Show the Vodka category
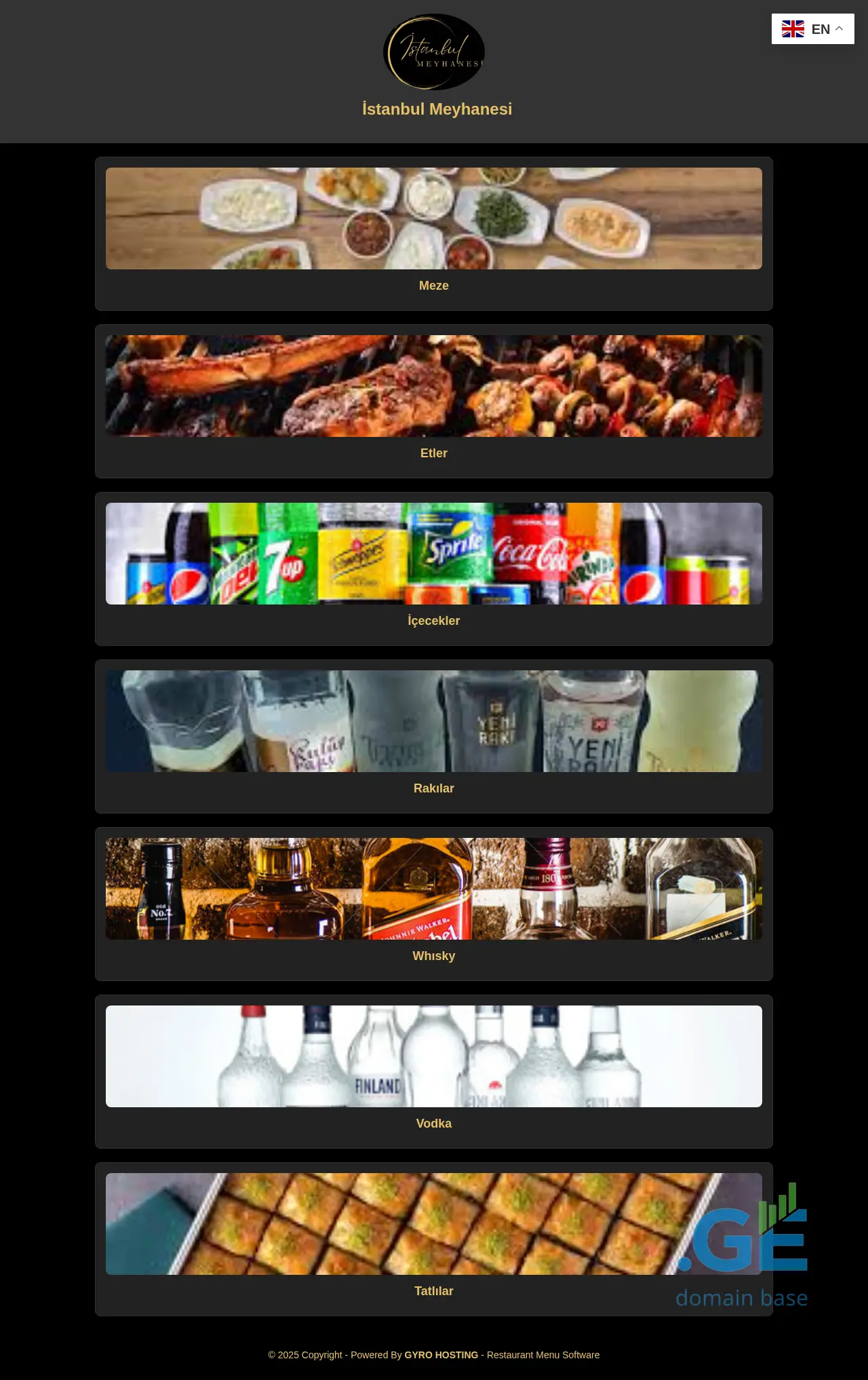 click(434, 1071)
